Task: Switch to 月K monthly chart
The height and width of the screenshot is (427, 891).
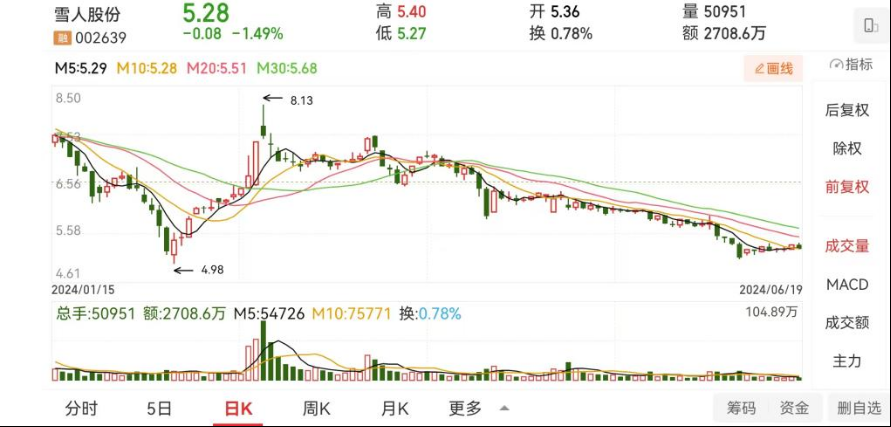Action: click(395, 408)
